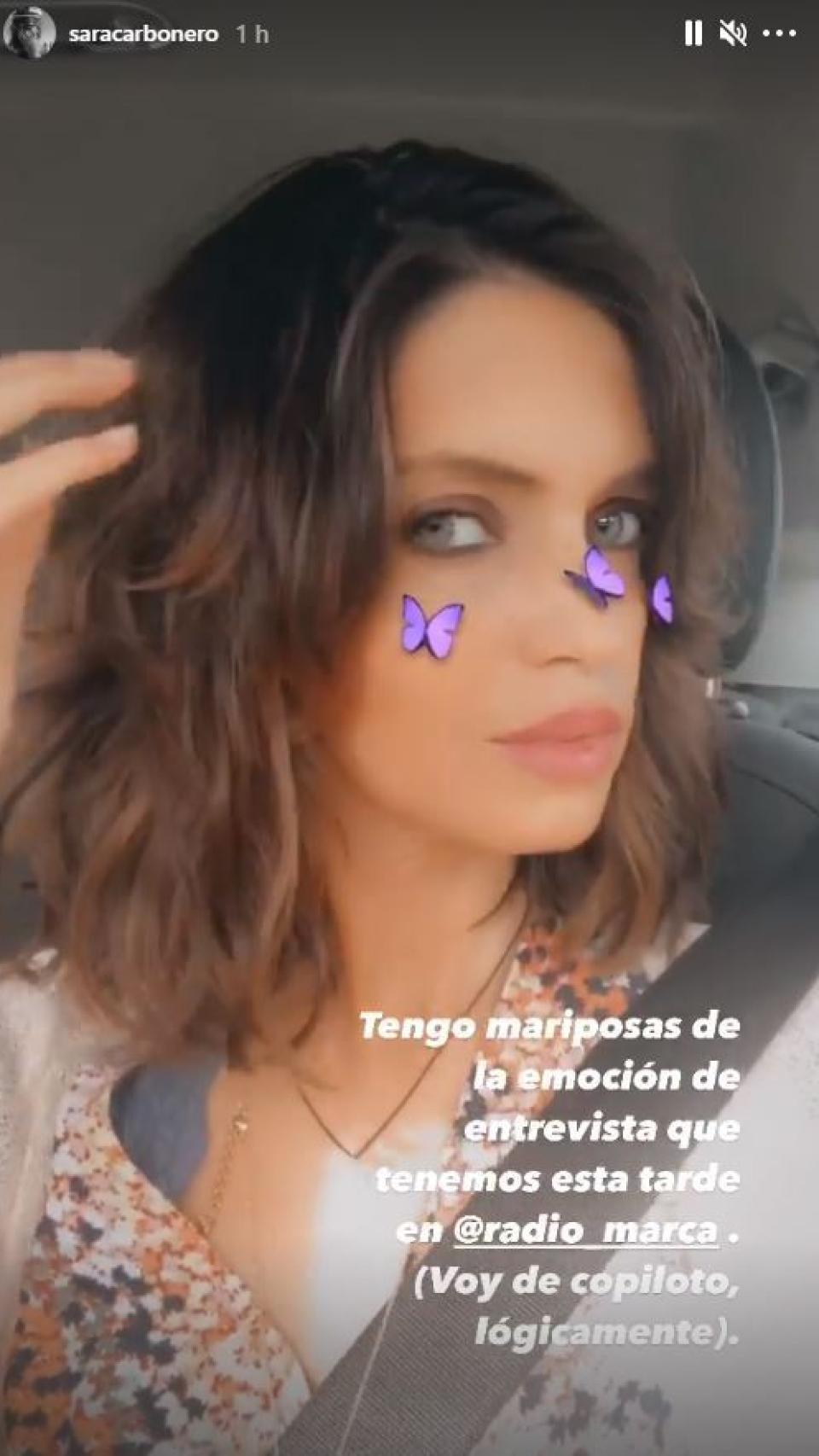Open the three-dot options menu
Viewport: 819px width, 1456px height.
[778, 34]
